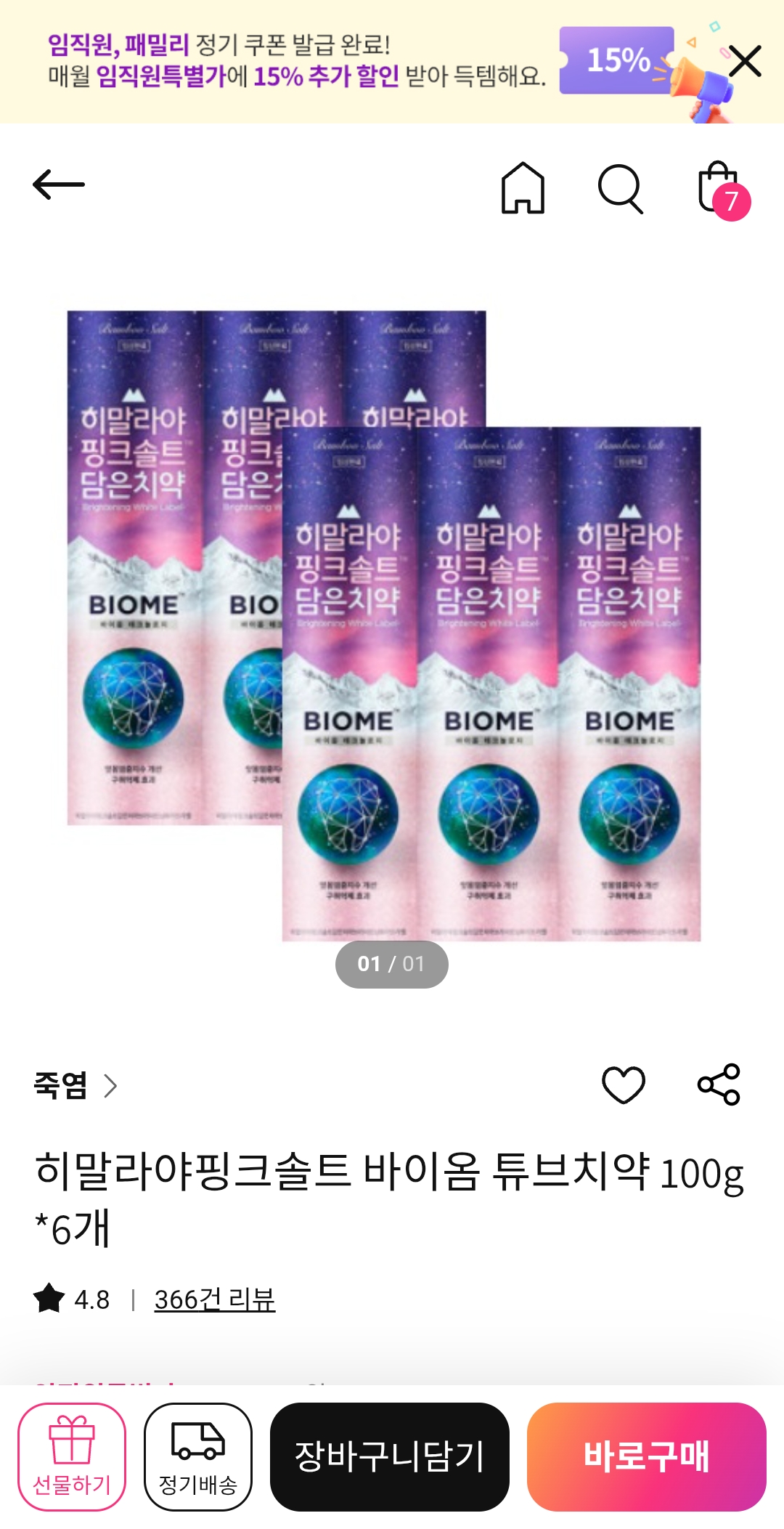Open search with the magnifier icon
784x1529 pixels.
point(621,189)
